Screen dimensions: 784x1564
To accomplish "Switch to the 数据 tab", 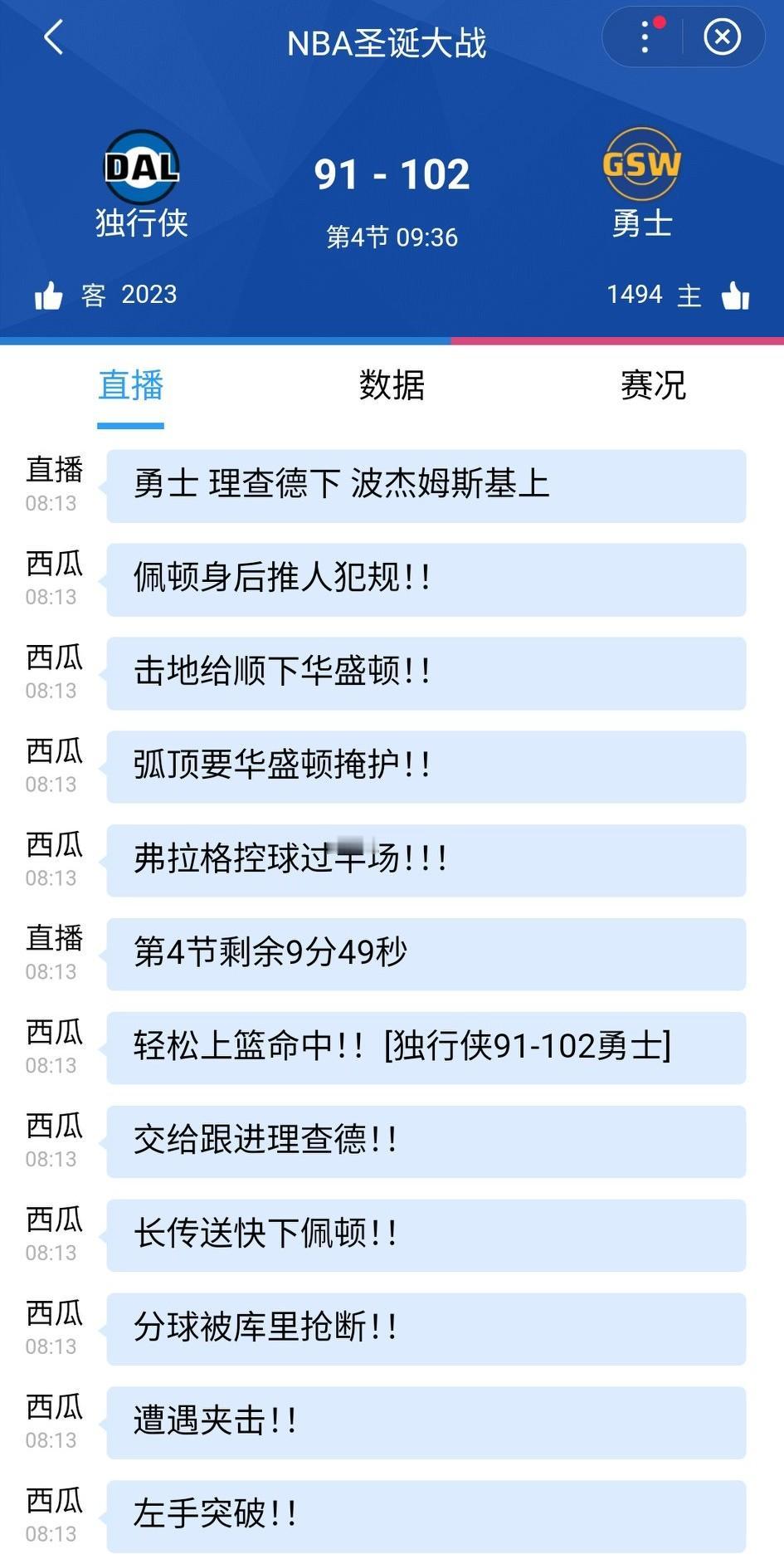I will [392, 385].
